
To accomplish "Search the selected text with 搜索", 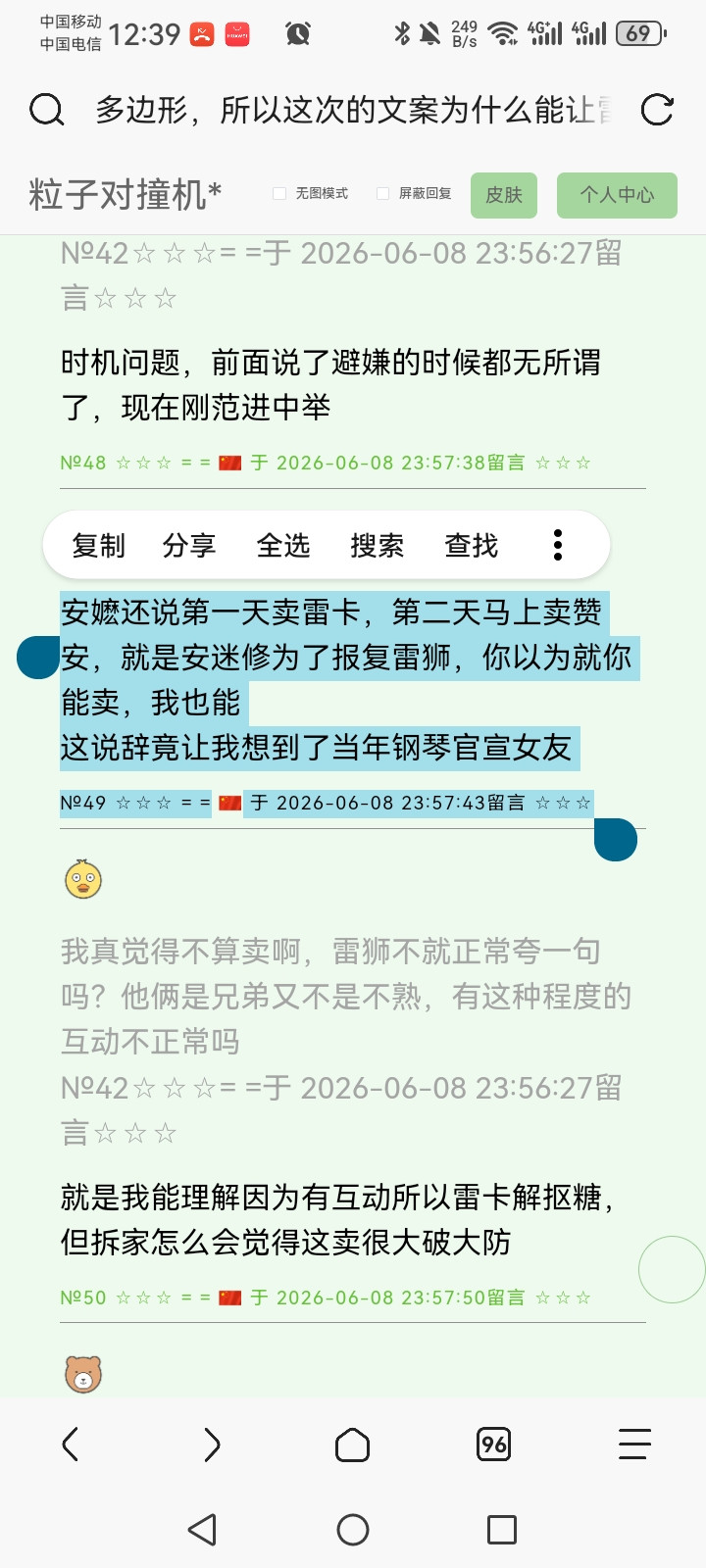I will point(378,545).
